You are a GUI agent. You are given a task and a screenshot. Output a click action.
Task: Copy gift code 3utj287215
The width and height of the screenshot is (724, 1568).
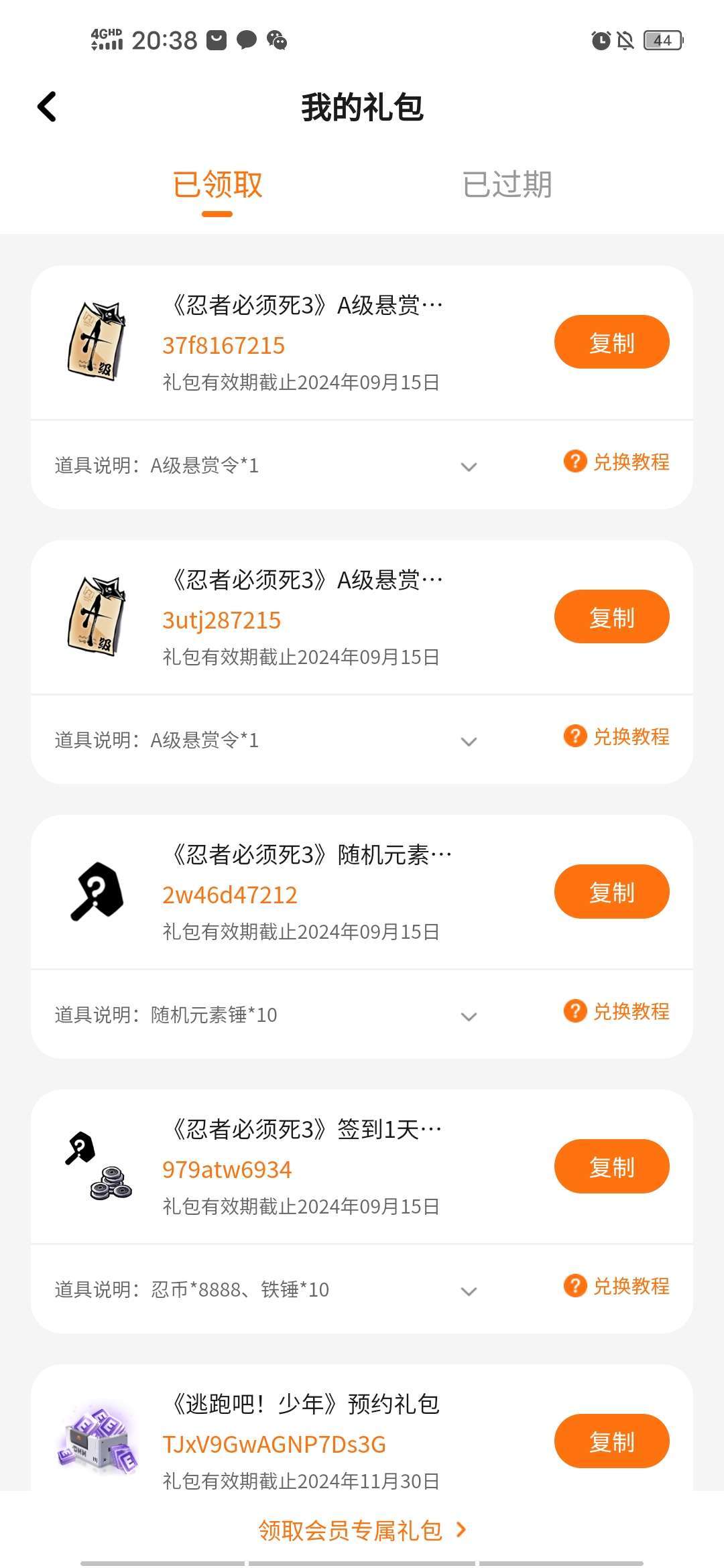click(611, 617)
